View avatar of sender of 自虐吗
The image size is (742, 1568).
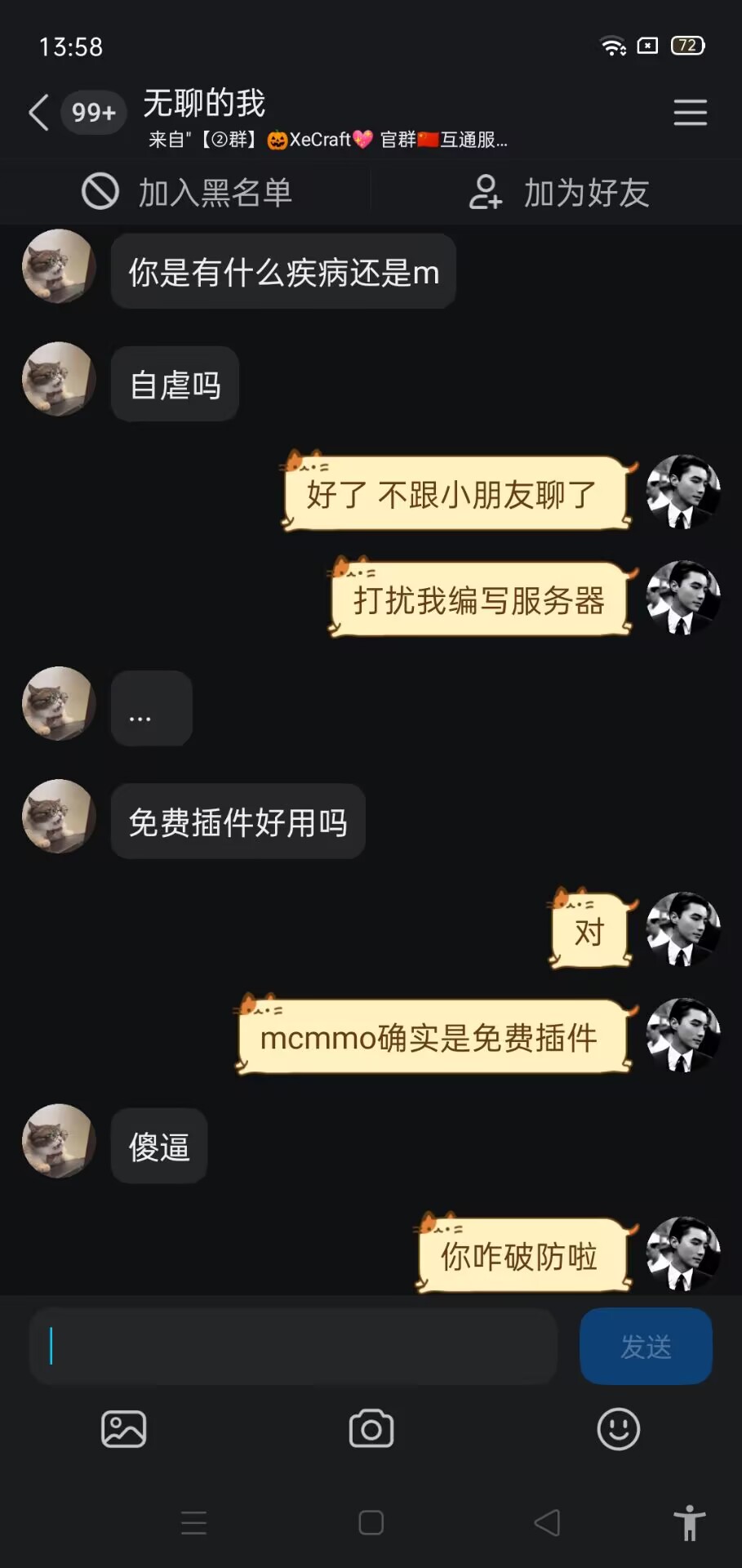click(x=59, y=380)
